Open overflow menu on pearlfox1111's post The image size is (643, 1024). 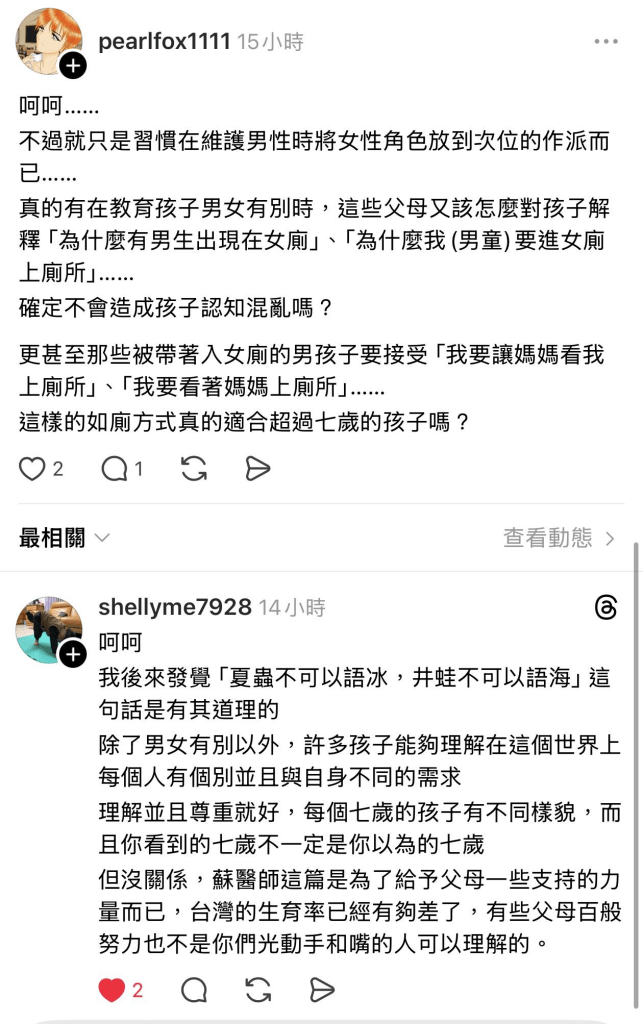click(606, 42)
